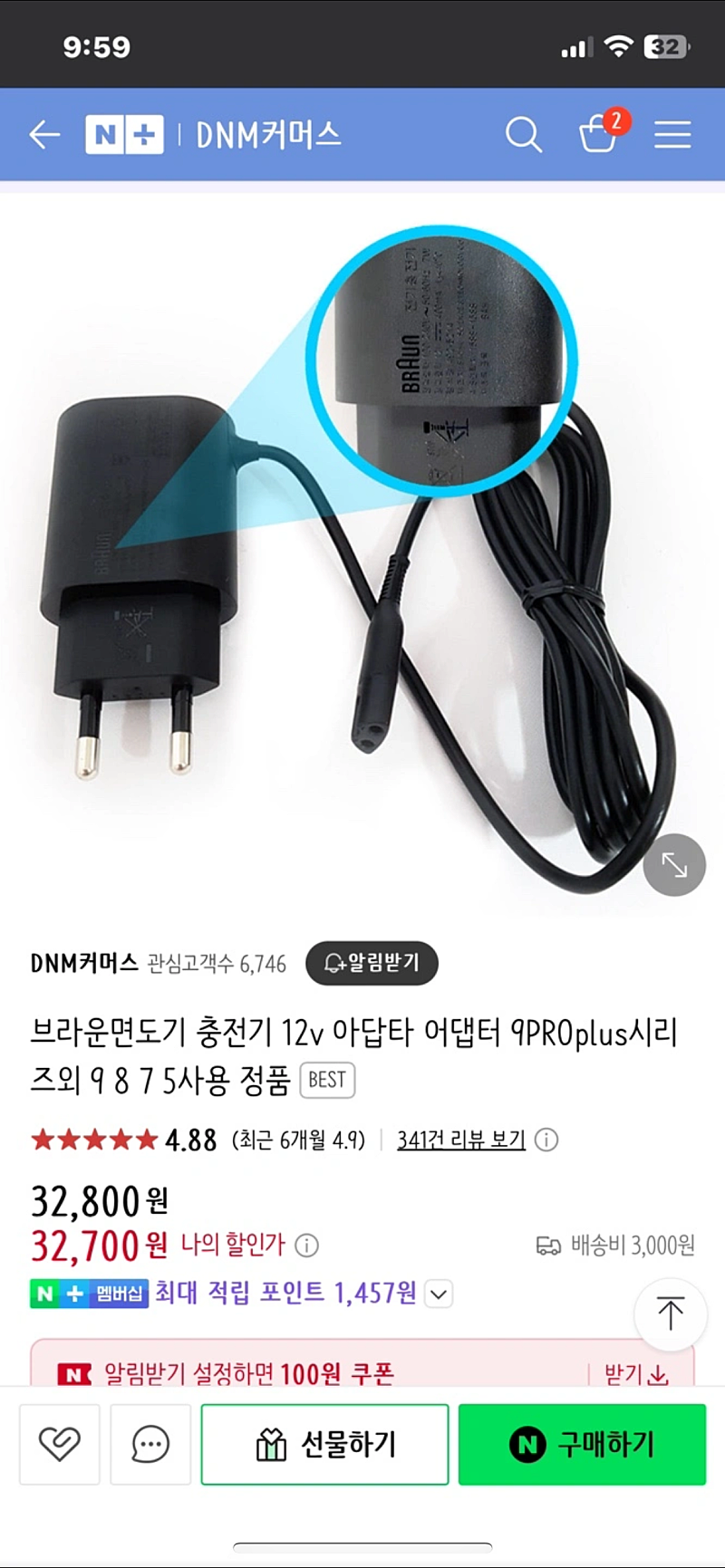Expand the 최대 적립 포인트 details
725x1568 pixels.
pyautogui.click(x=439, y=1294)
